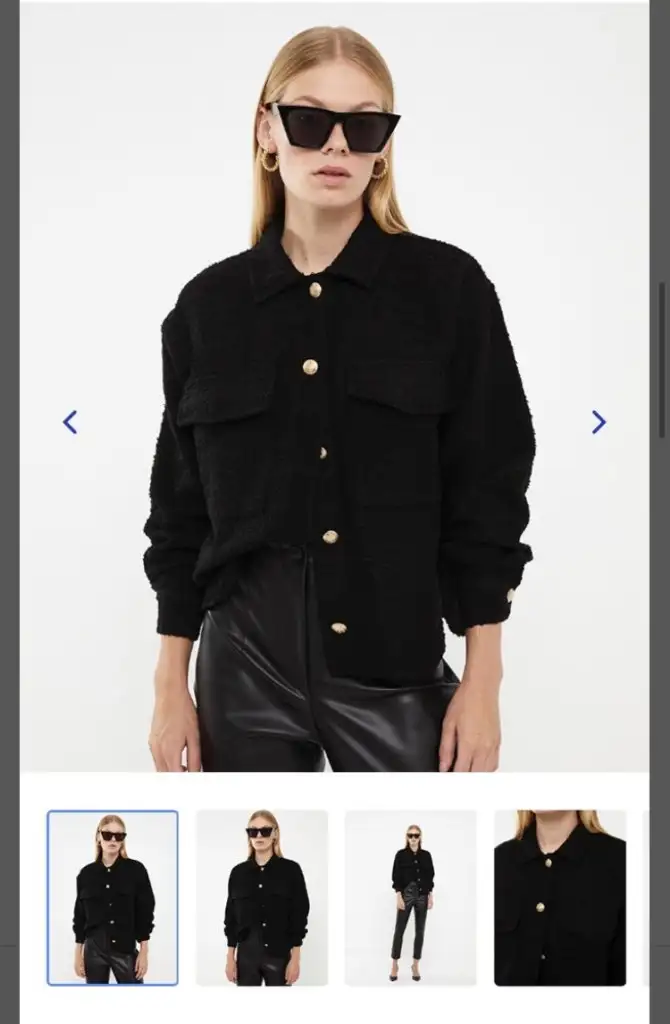670x1024 pixels.
Task: View the full-body third thumbnail
Action: pyautogui.click(x=411, y=897)
